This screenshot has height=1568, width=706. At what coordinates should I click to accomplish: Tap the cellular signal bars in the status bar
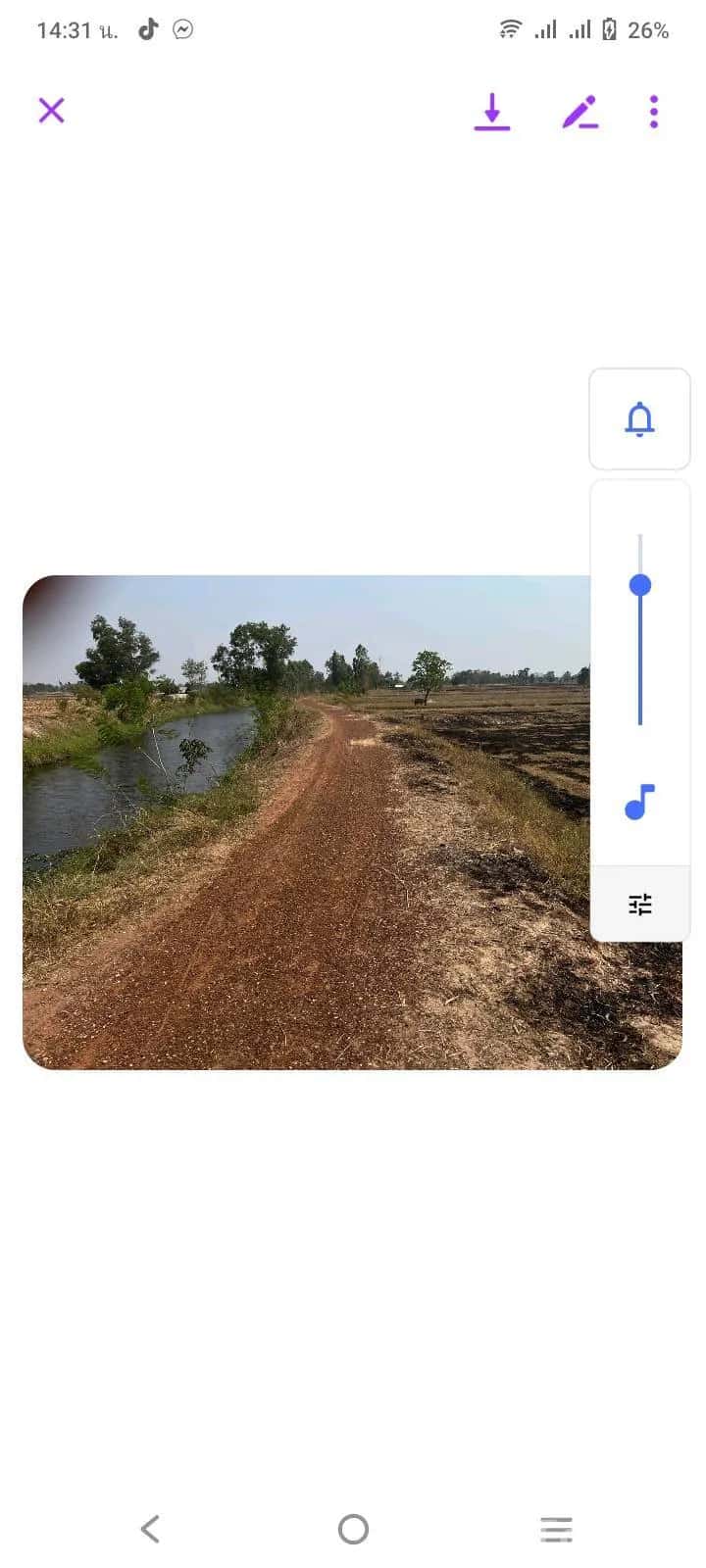click(x=545, y=29)
